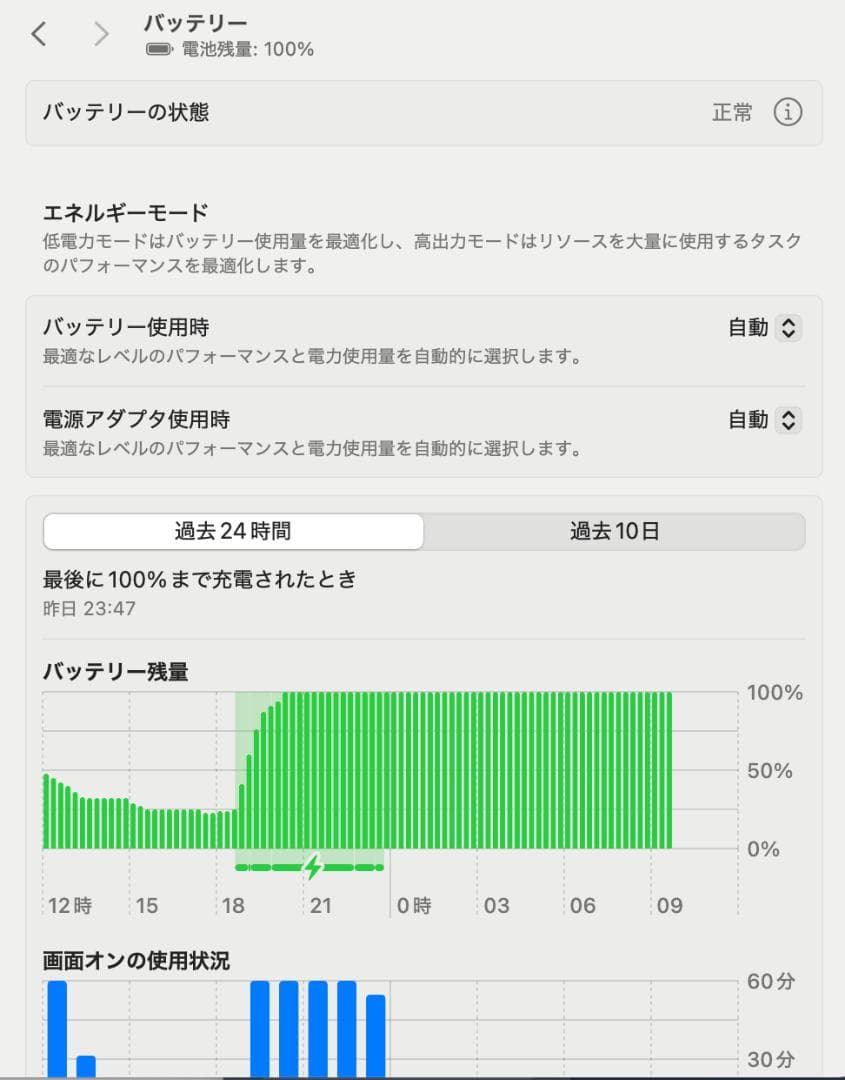Click the バッテリー残量 chart area

[390, 770]
